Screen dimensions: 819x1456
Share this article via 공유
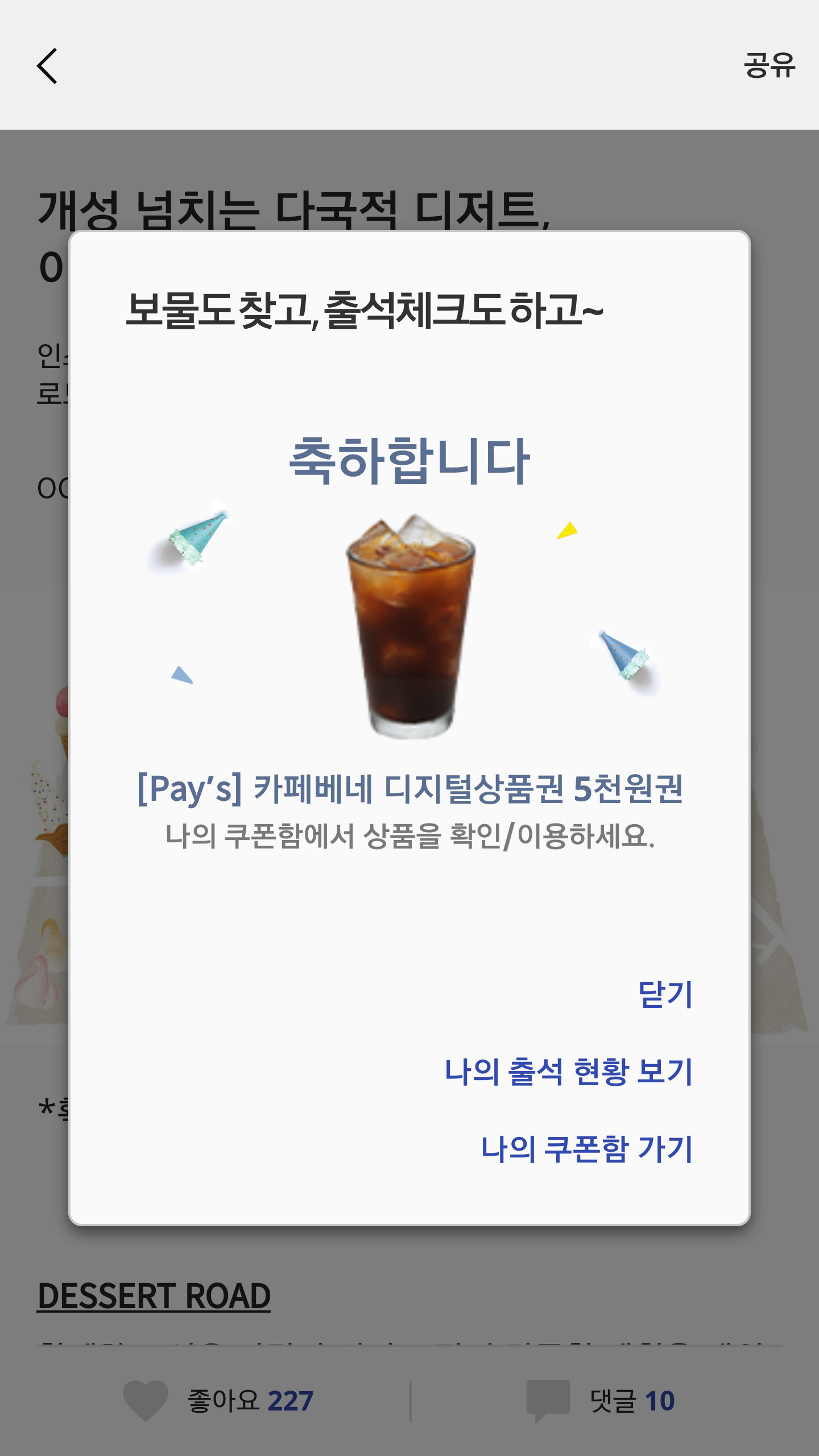point(769,65)
